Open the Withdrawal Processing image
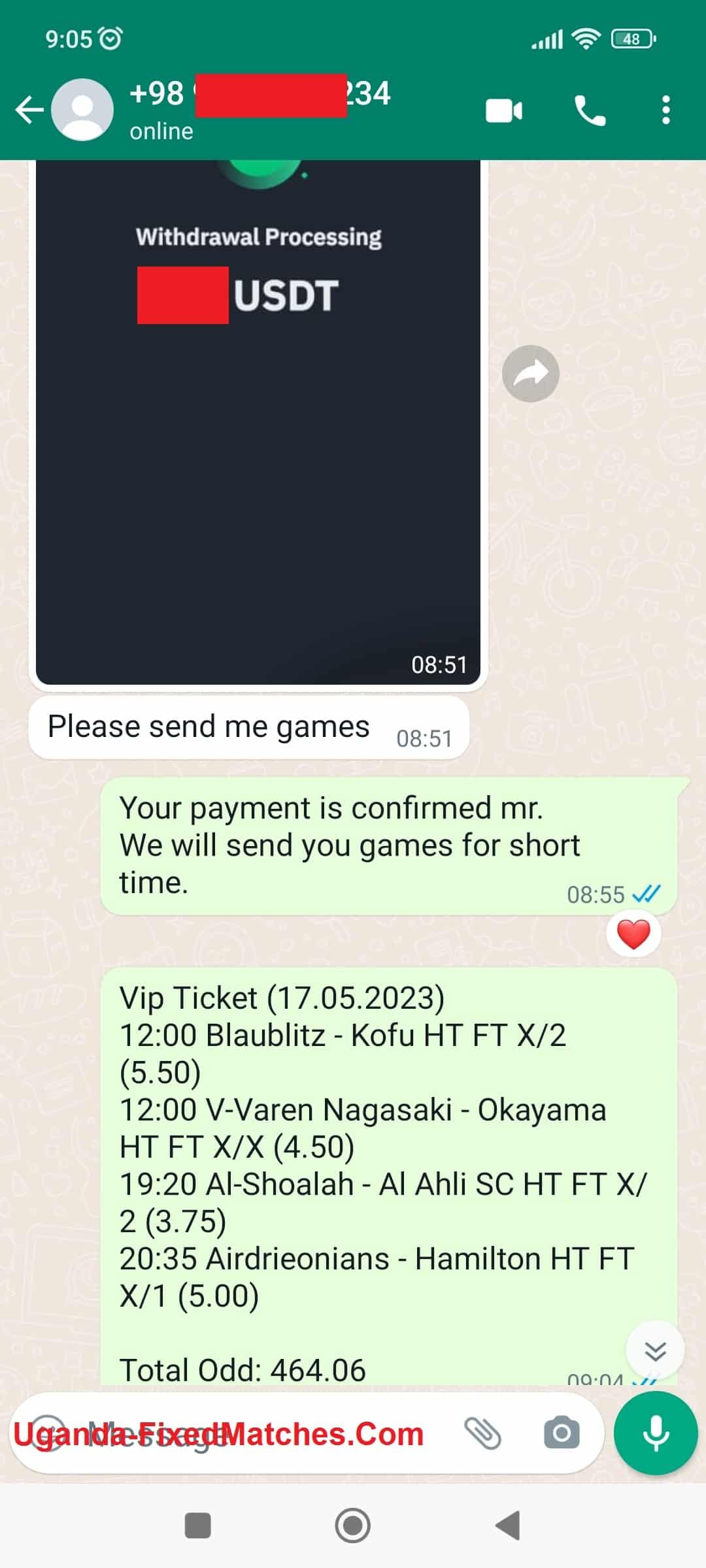706x1568 pixels. [x=258, y=425]
